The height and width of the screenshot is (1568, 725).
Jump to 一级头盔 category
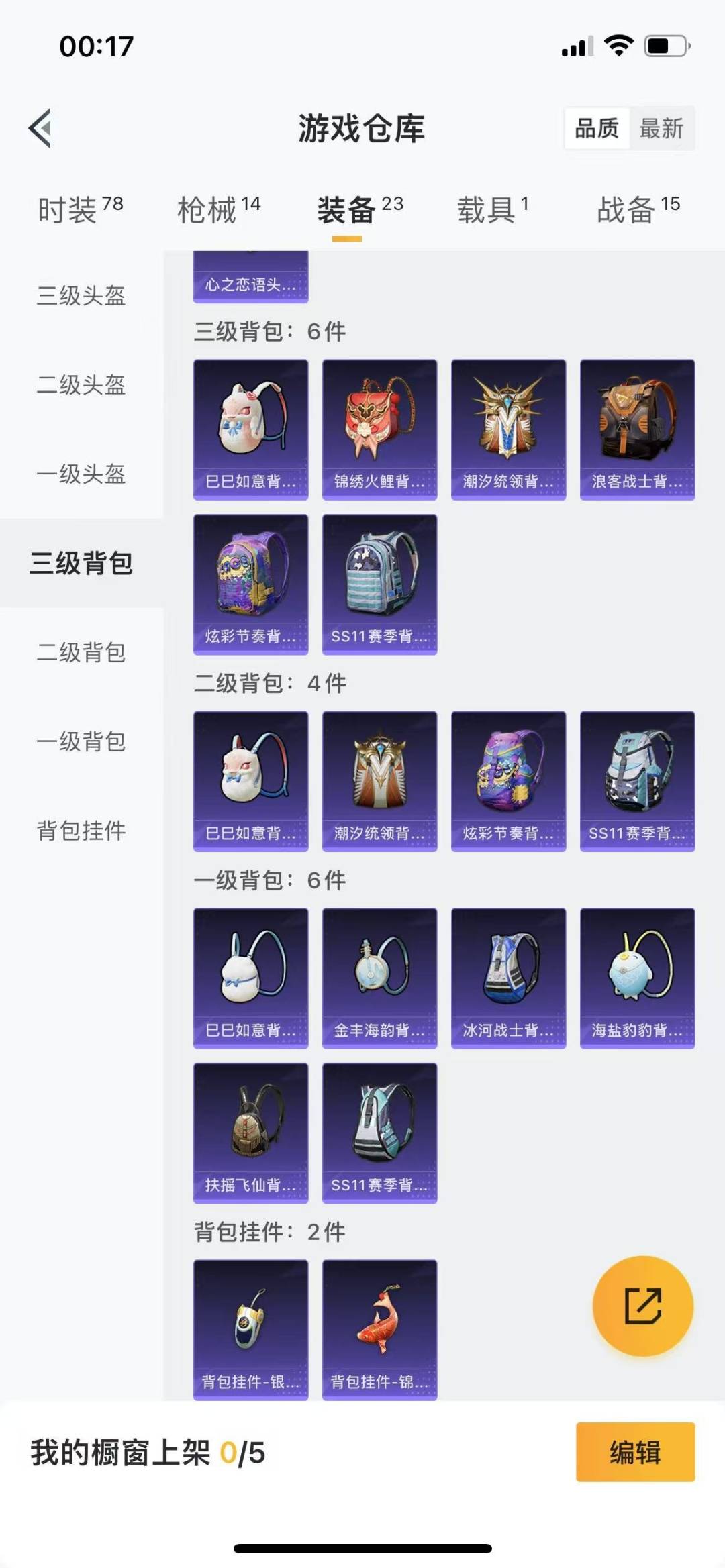pyautogui.click(x=81, y=474)
